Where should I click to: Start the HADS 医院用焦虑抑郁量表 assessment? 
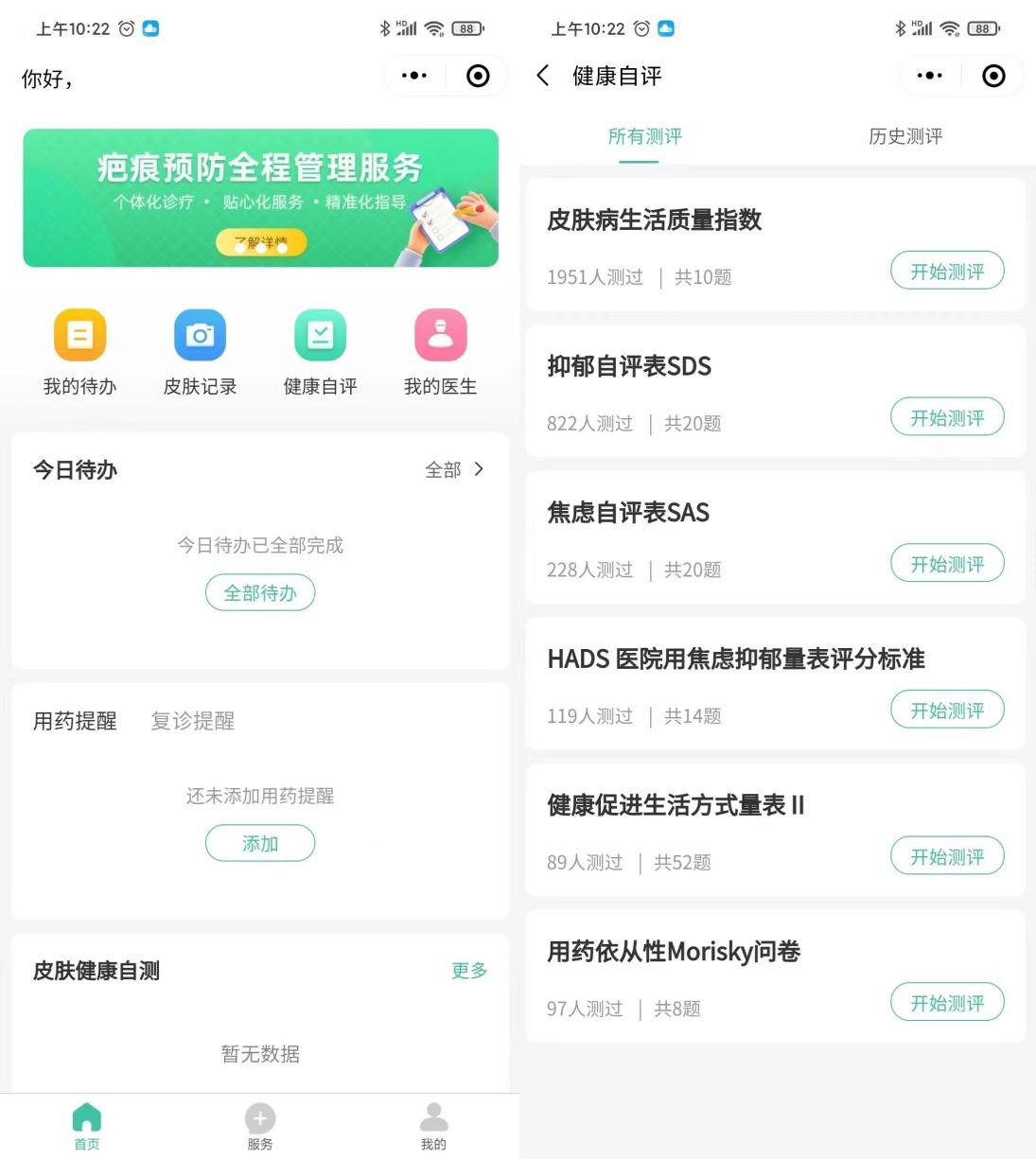tap(947, 710)
